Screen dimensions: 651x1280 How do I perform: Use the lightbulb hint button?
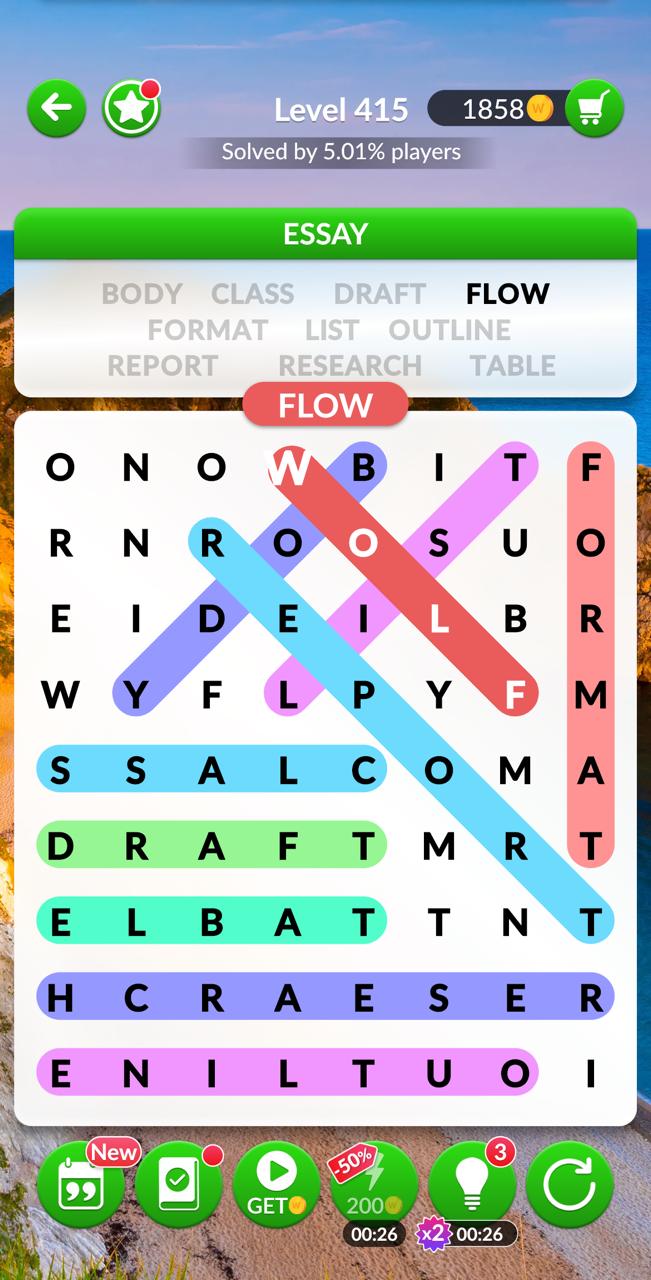[471, 1185]
